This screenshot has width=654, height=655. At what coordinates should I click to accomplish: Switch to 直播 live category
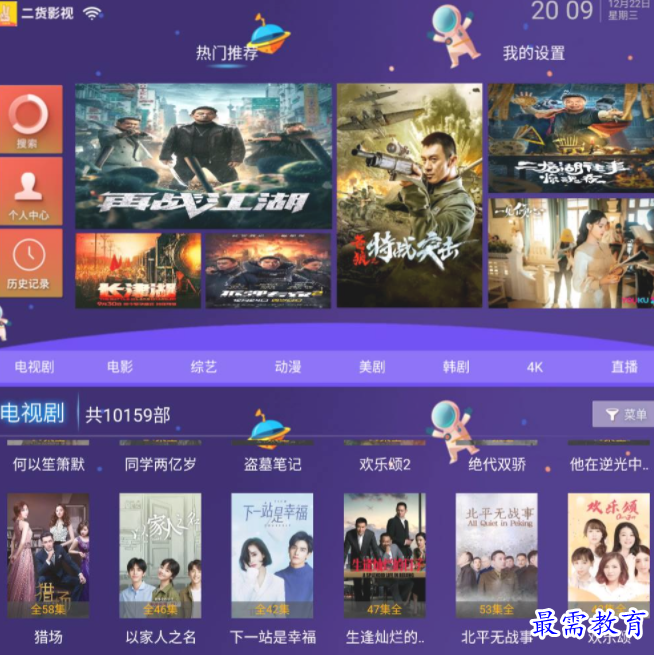pyautogui.click(x=624, y=367)
